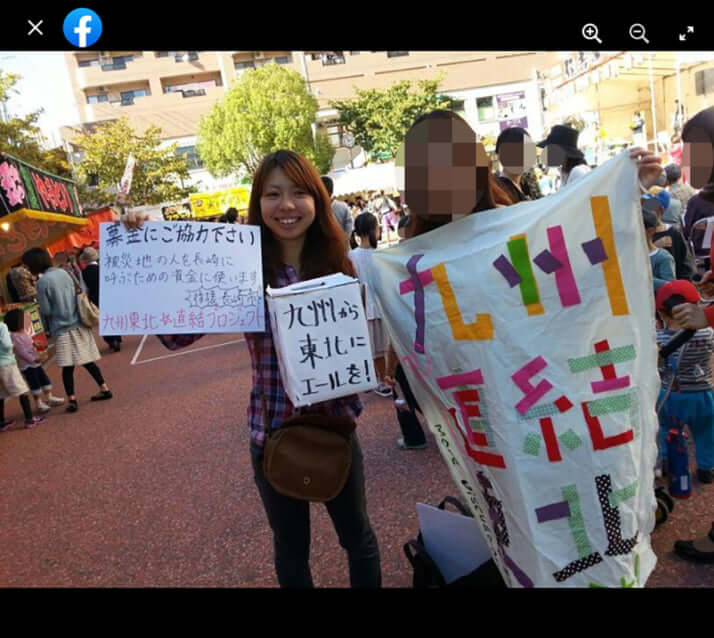Zoom in on the photo
This screenshot has height=638, width=714.
tap(591, 33)
